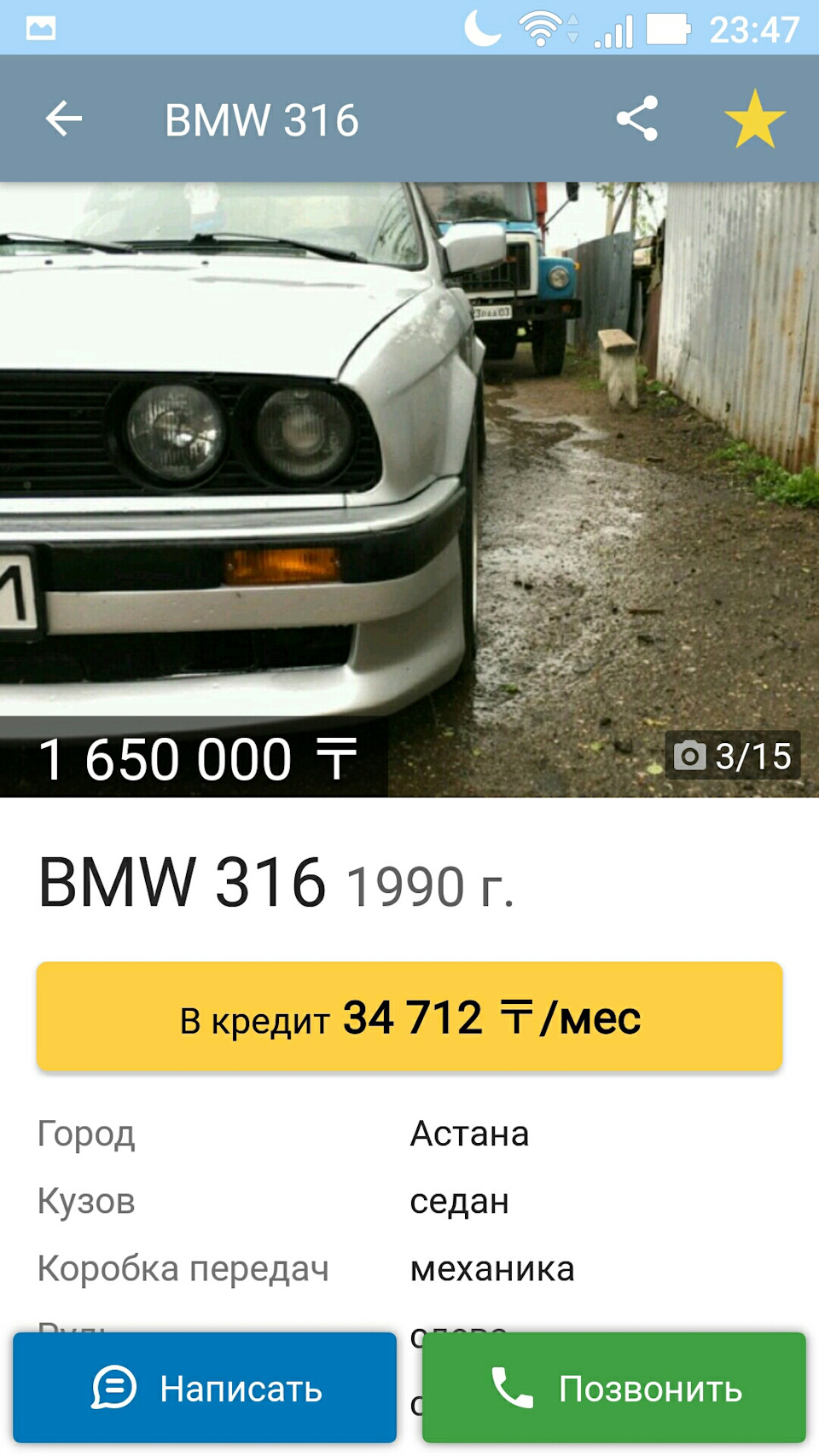819x1456 pixels.
Task: Share this BMW 316 listing
Action: tap(637, 119)
